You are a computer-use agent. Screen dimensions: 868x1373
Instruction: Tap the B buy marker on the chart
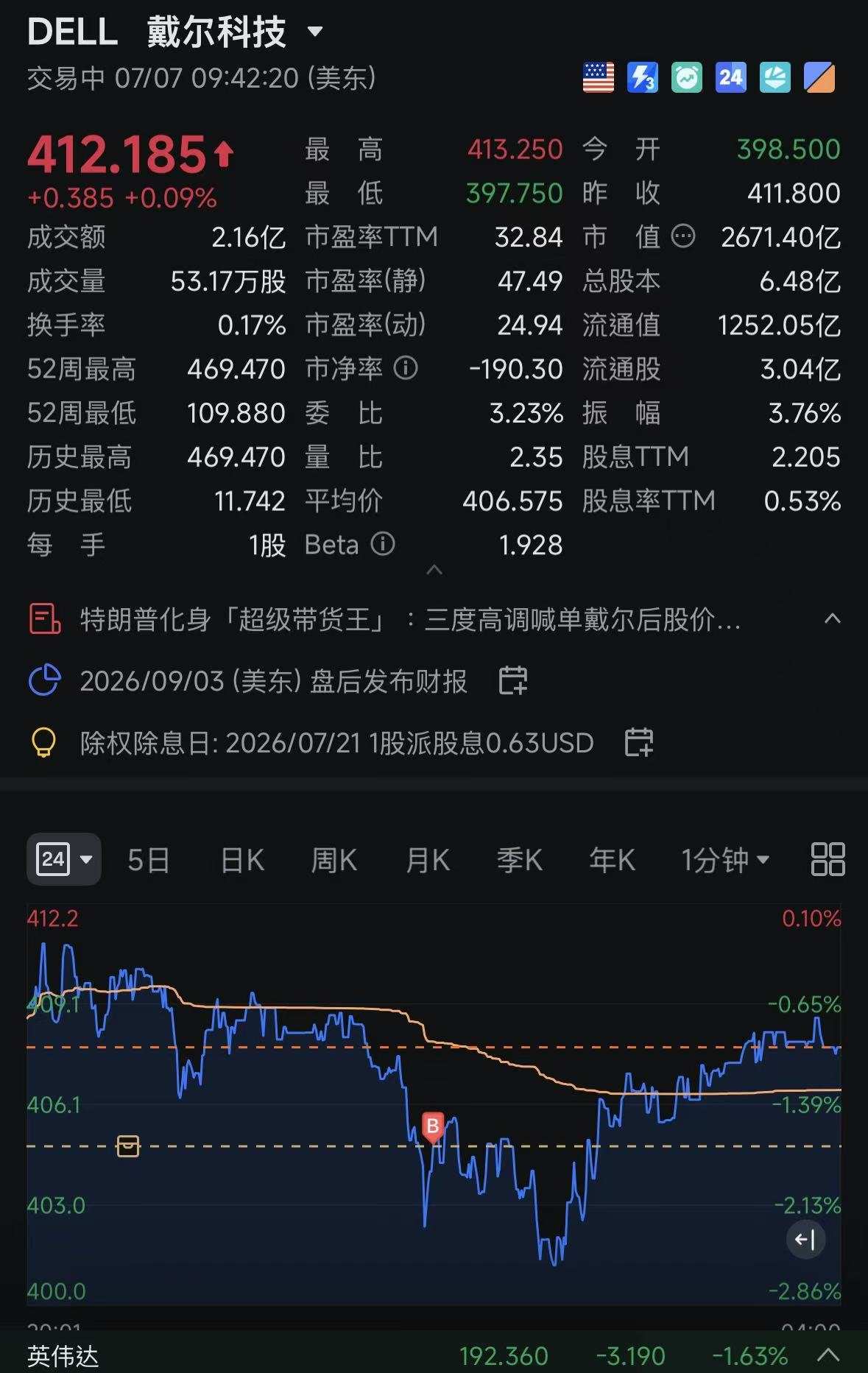tap(433, 1127)
